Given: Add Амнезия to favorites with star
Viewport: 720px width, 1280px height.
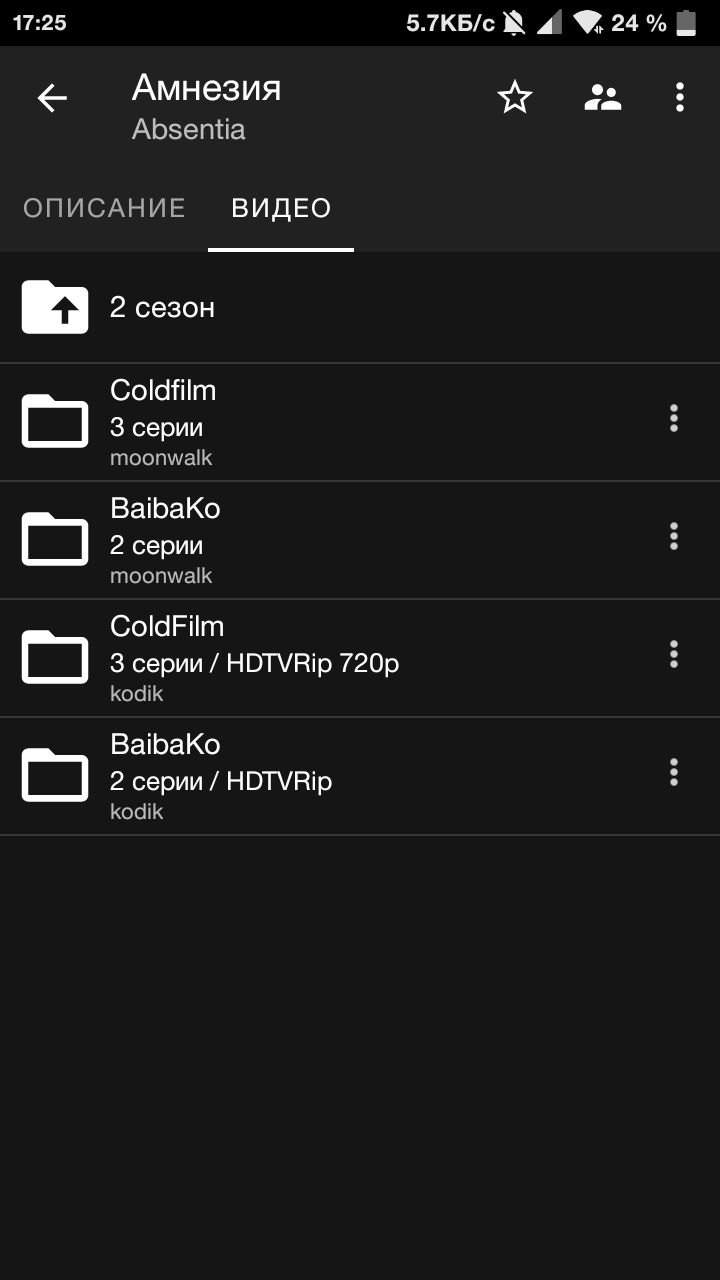Looking at the screenshot, I should click(515, 98).
